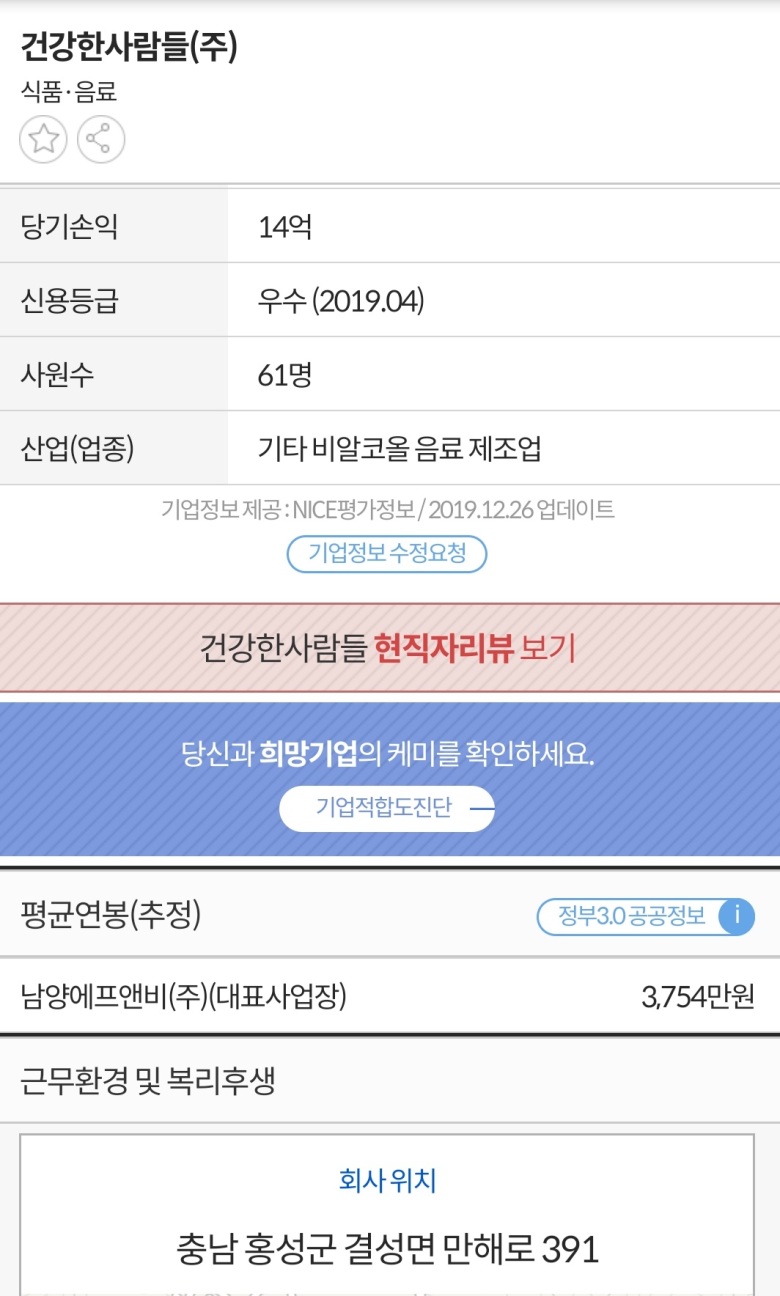Start the 기업적합도진단 test

[x=387, y=808]
